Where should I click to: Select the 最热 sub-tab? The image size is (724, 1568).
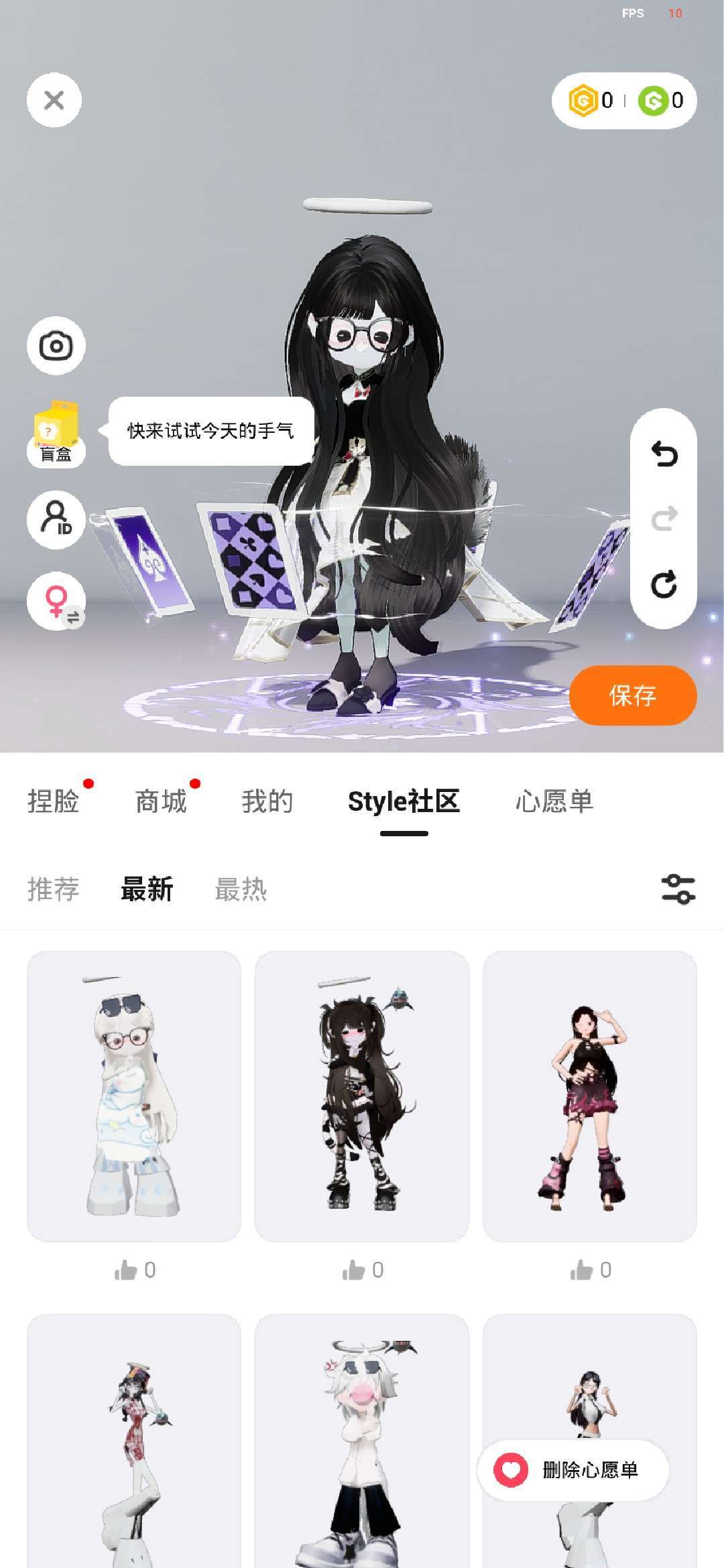(241, 890)
